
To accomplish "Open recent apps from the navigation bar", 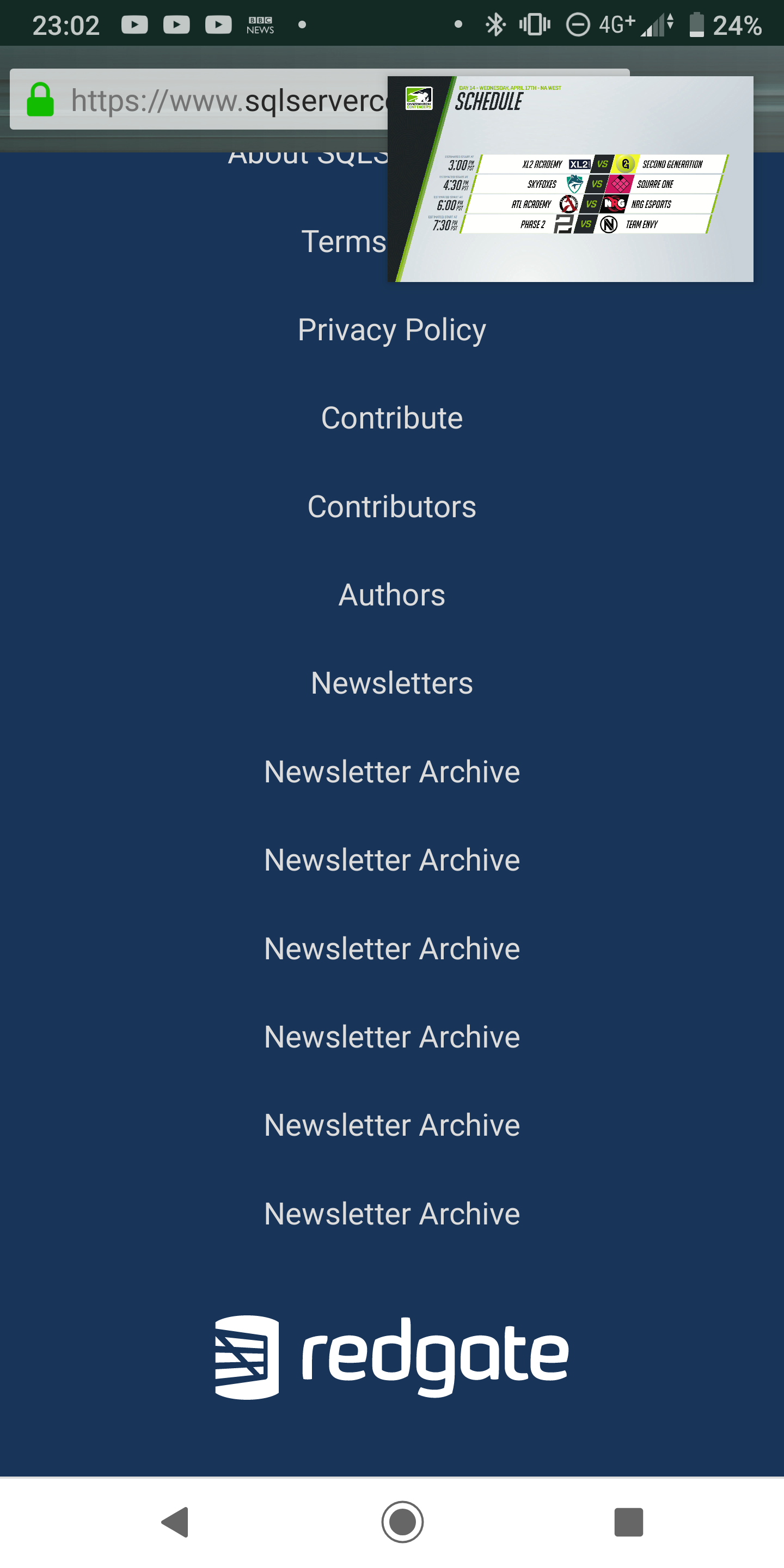I will click(x=628, y=1522).
